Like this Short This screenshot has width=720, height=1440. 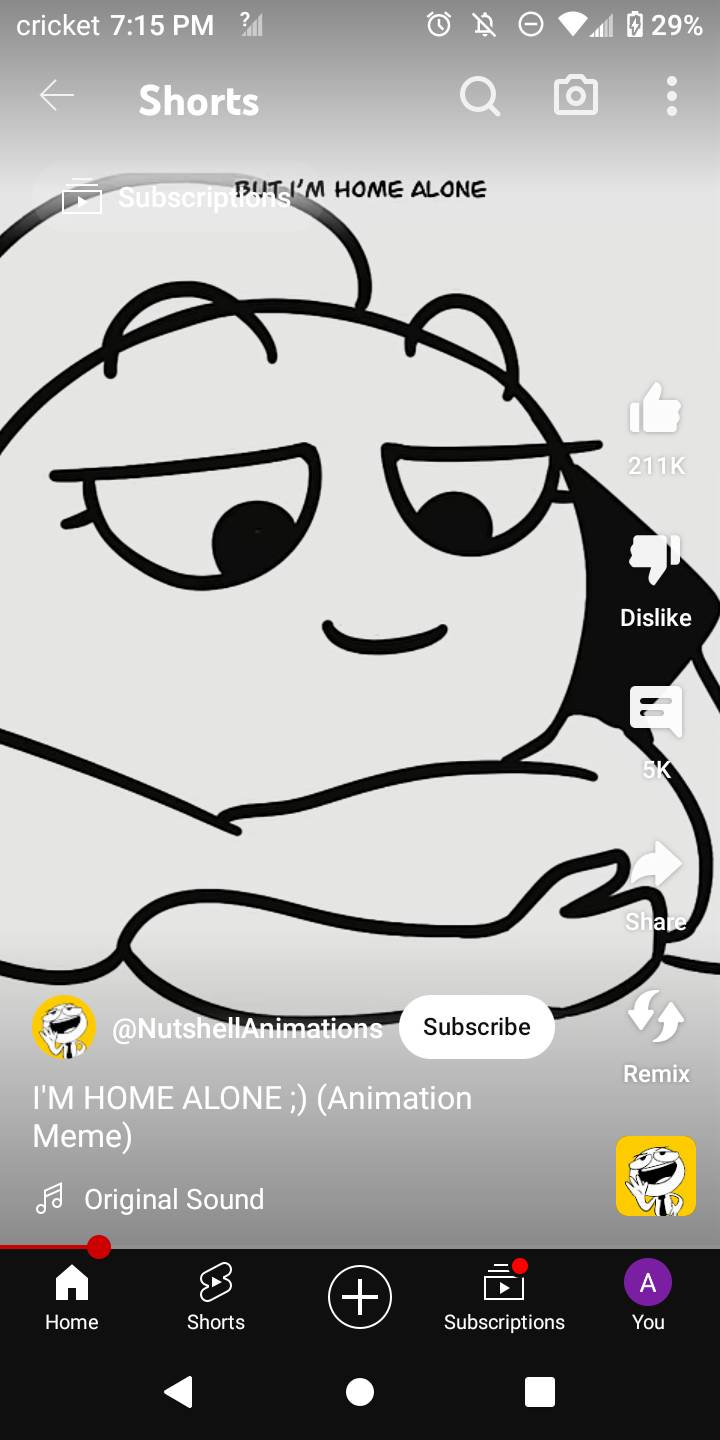click(655, 410)
